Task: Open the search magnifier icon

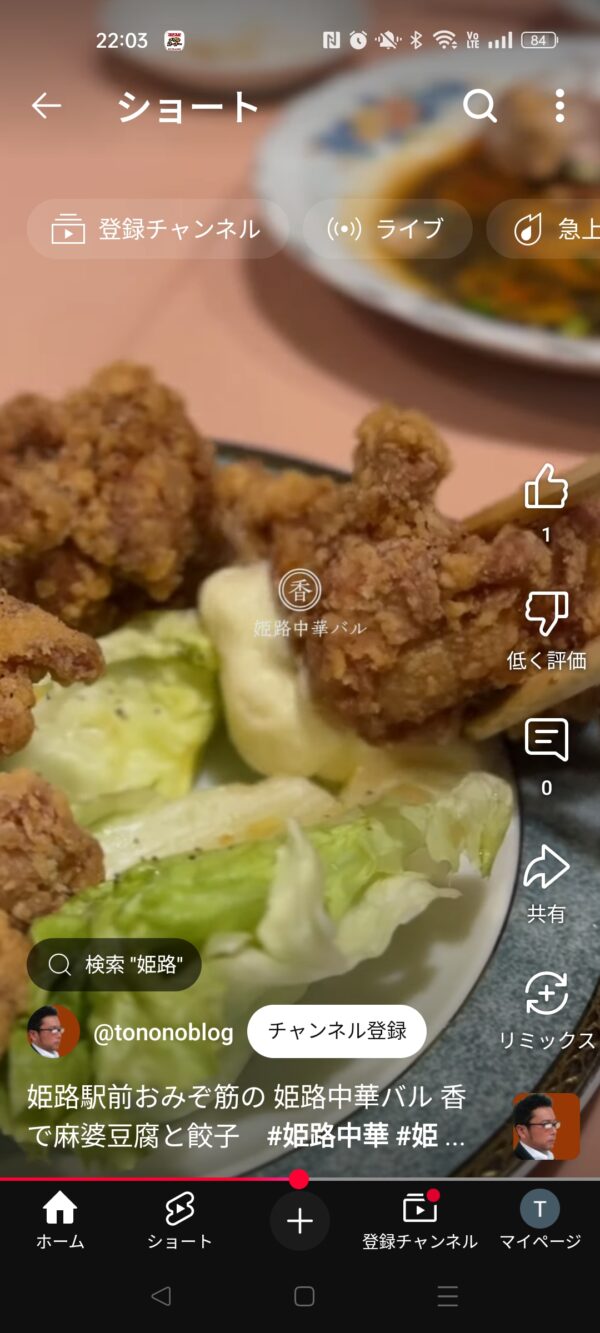Action: point(480,106)
